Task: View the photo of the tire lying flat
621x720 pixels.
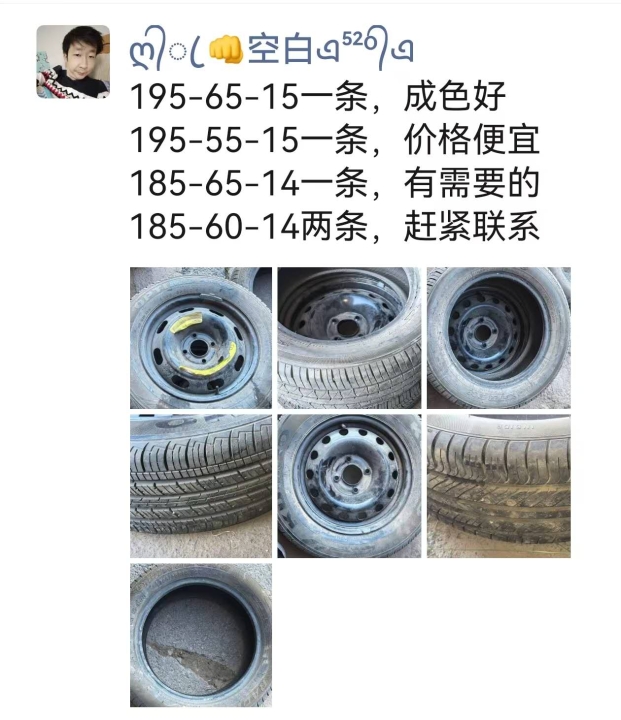Action: coord(349,337)
